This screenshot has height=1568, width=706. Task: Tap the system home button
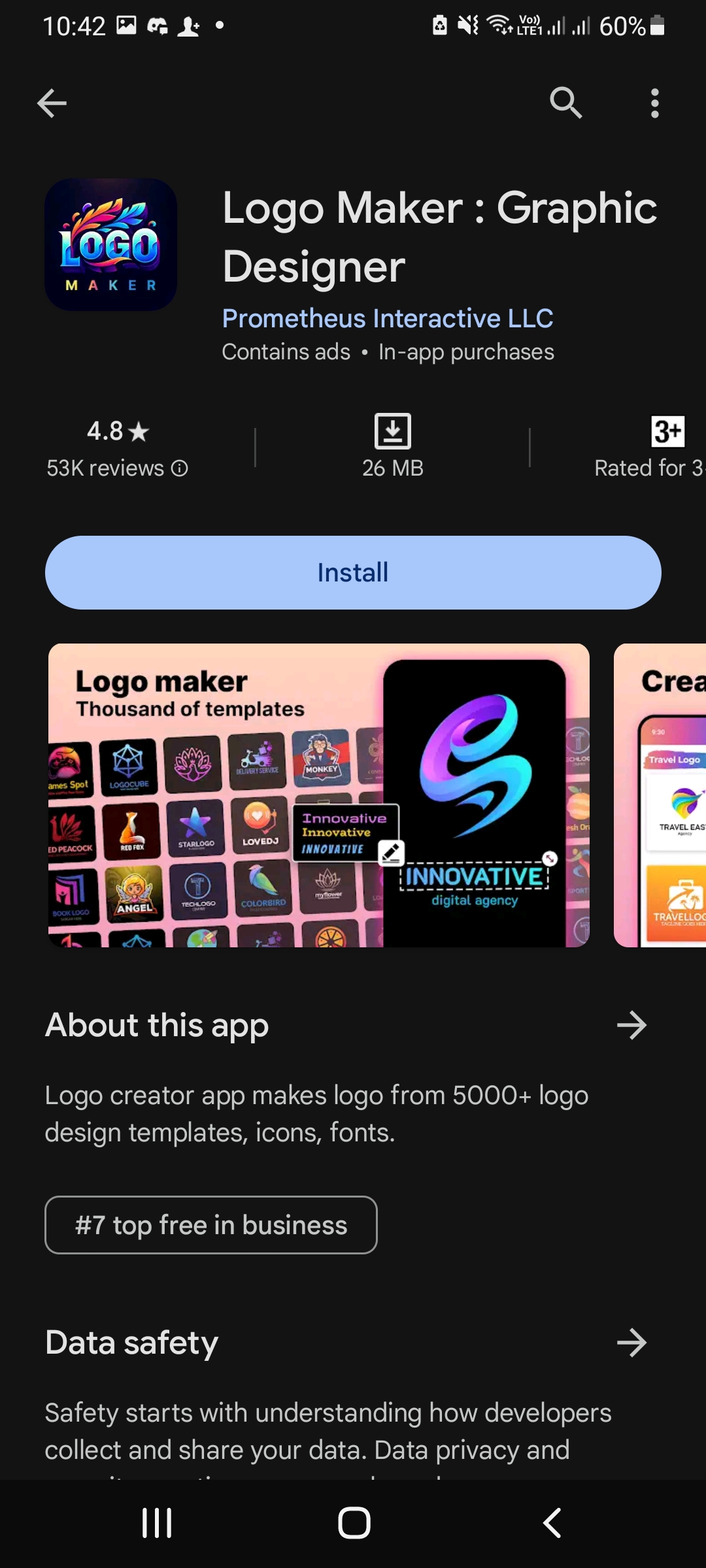click(354, 1523)
